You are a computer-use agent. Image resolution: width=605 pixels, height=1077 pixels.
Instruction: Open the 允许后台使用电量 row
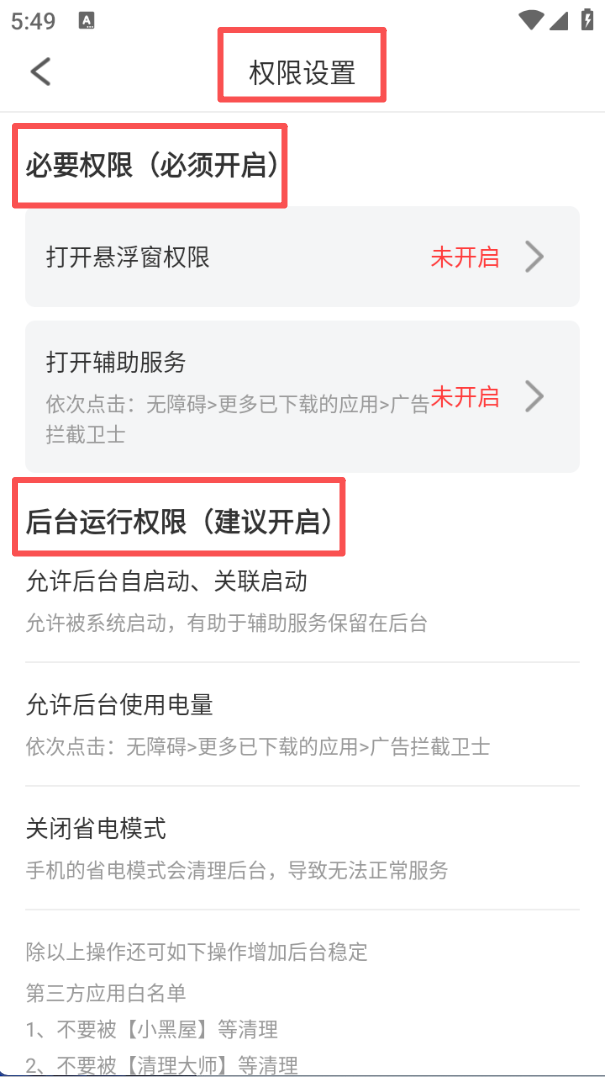coord(302,724)
